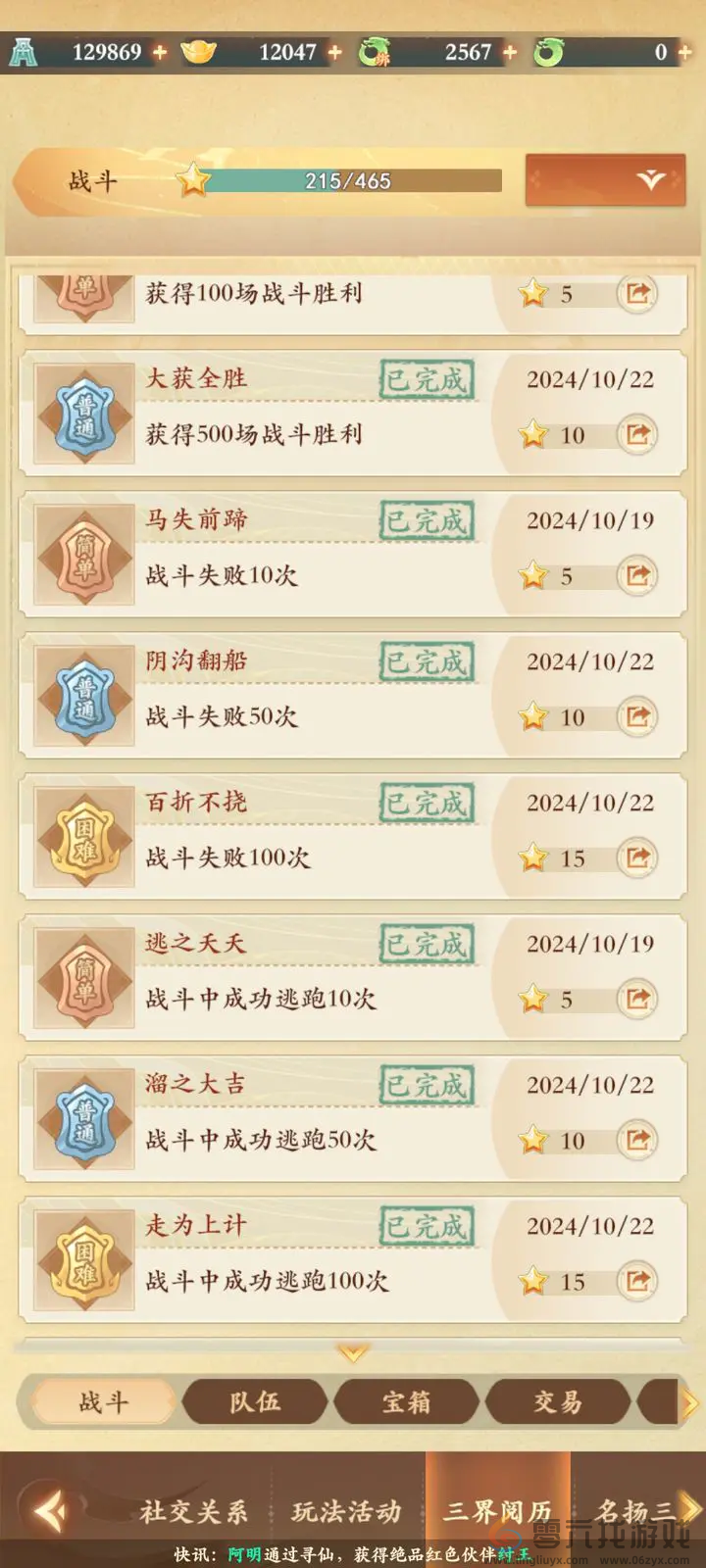706x1568 pixels.
Task: Add more gold ingots via plus
Action: pyautogui.click(x=334, y=52)
